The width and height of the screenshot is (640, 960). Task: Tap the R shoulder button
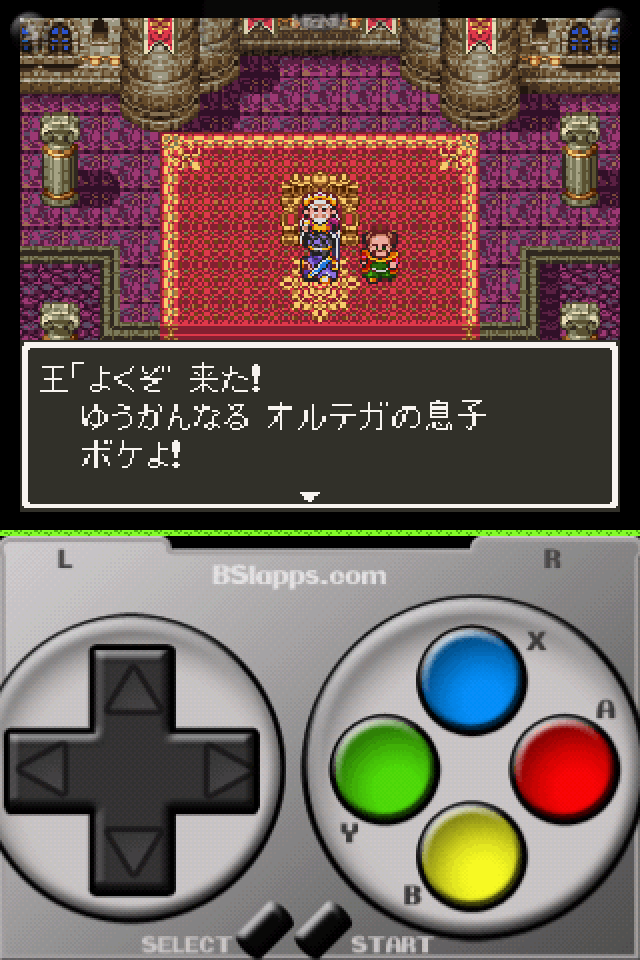[x=552, y=560]
